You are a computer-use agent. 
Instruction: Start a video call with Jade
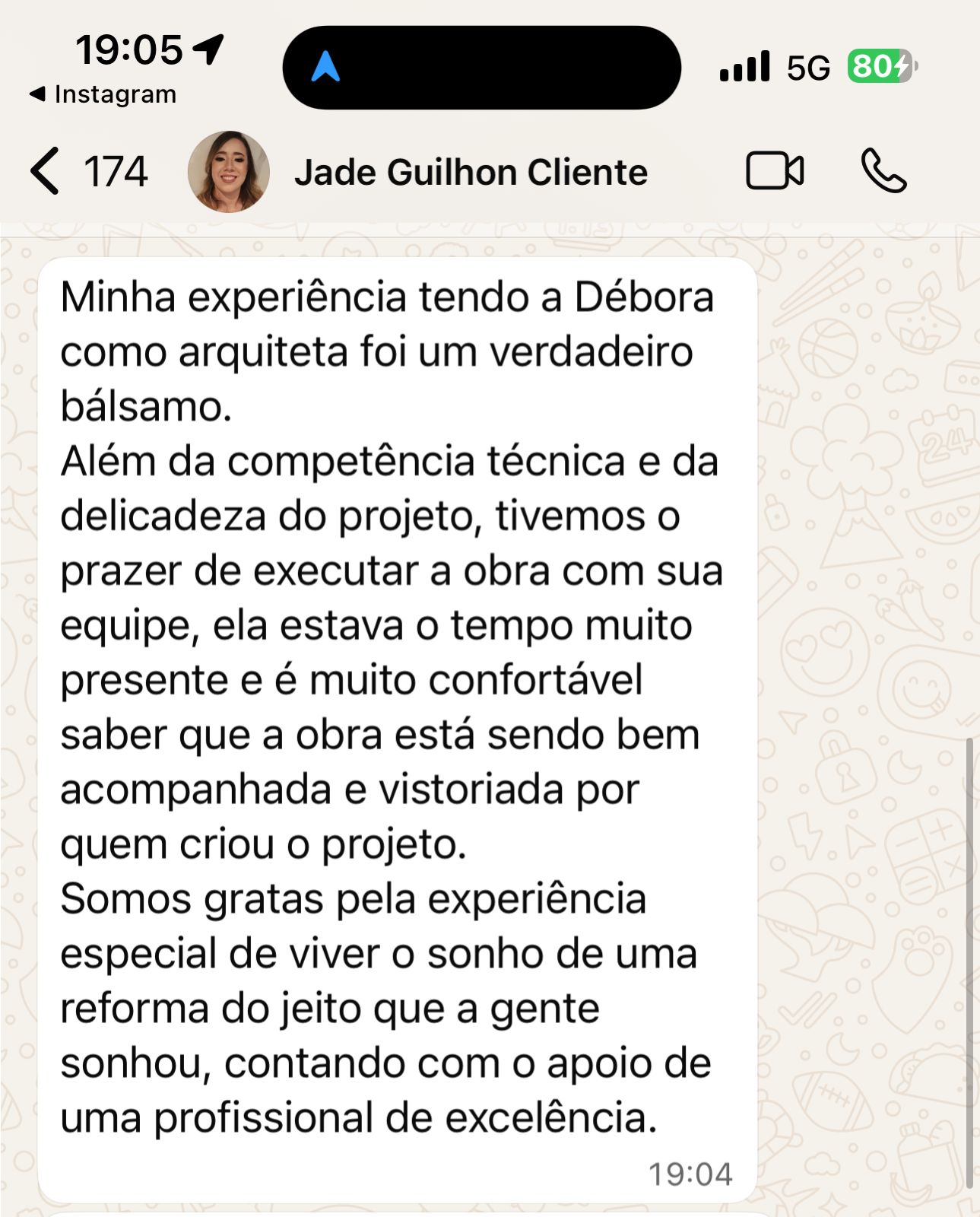click(775, 170)
